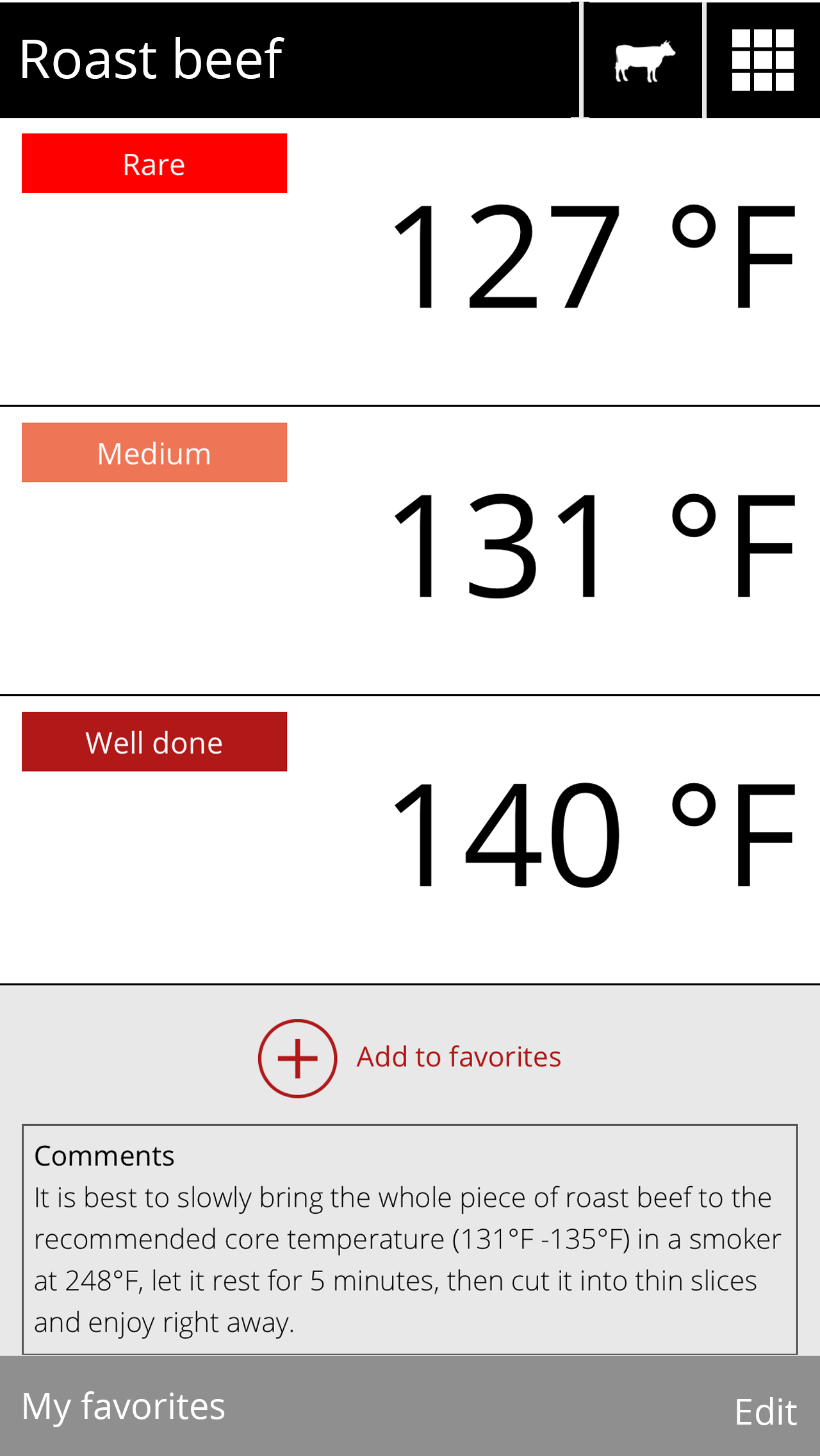The height and width of the screenshot is (1456, 820).
Task: Tap the Roast beef title
Action: pos(151,59)
